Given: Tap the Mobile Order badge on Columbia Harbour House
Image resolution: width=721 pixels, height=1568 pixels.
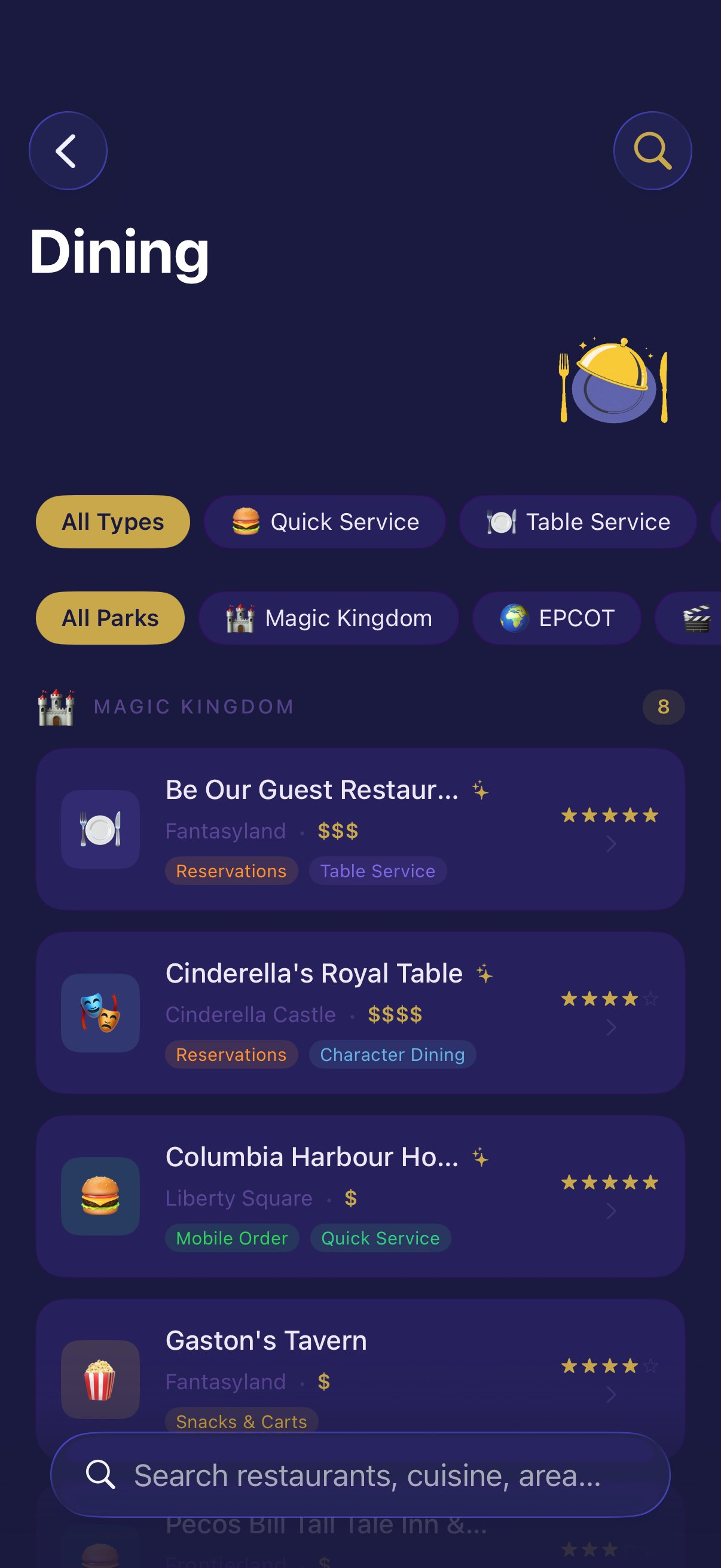Looking at the screenshot, I should pos(231,1238).
